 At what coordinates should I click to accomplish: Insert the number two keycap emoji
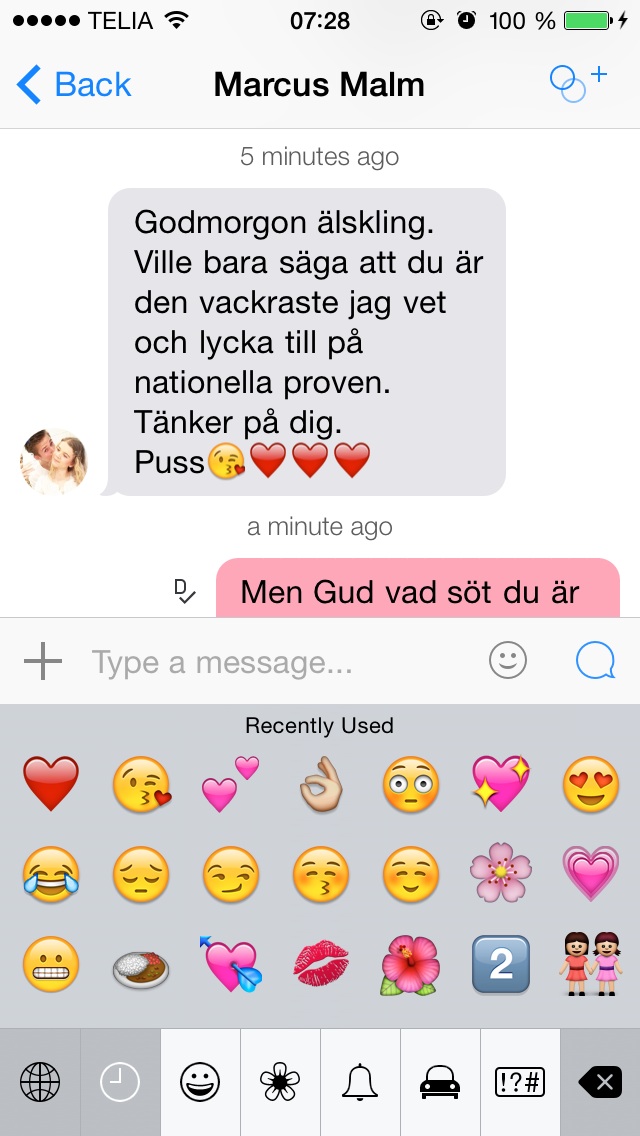click(500, 964)
